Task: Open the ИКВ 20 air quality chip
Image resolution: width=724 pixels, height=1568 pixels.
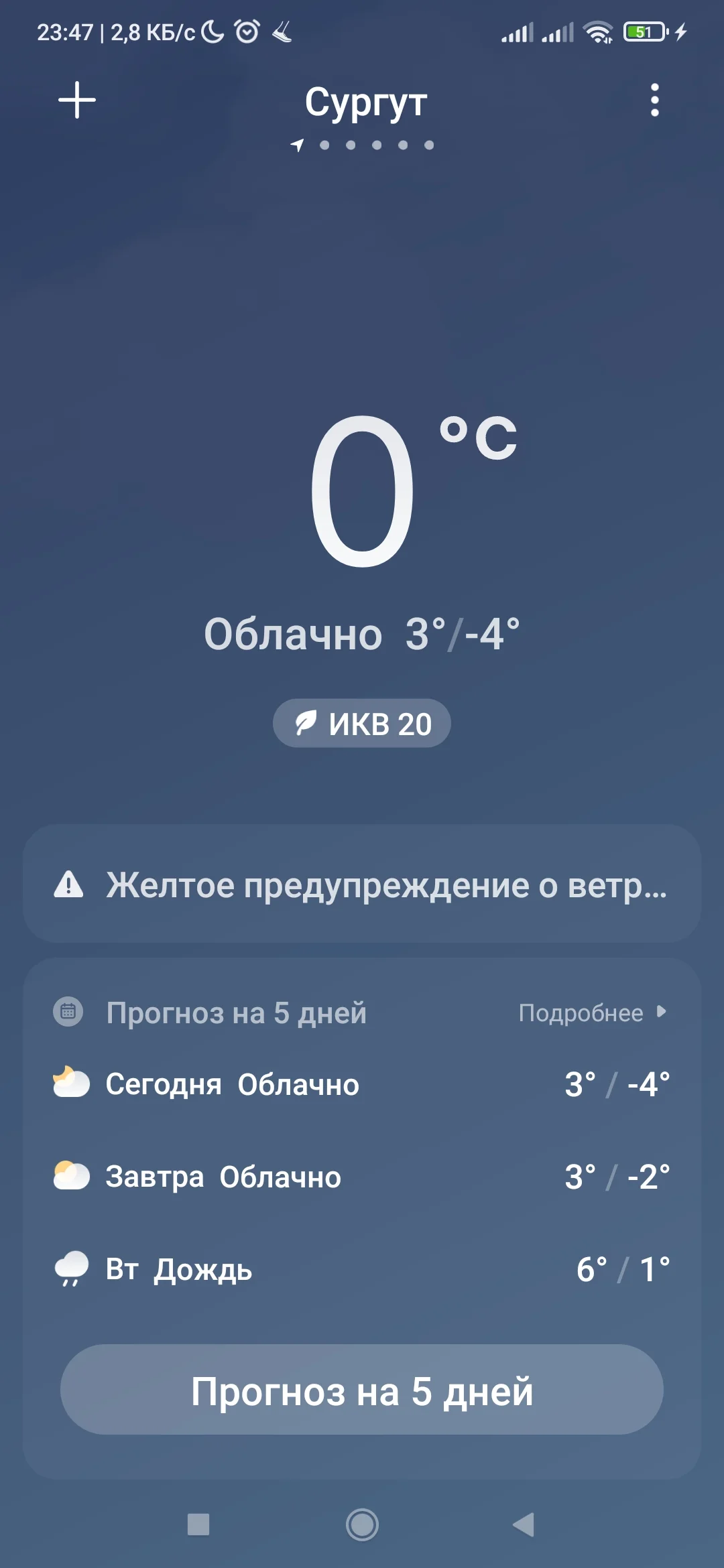Action: 362,724
